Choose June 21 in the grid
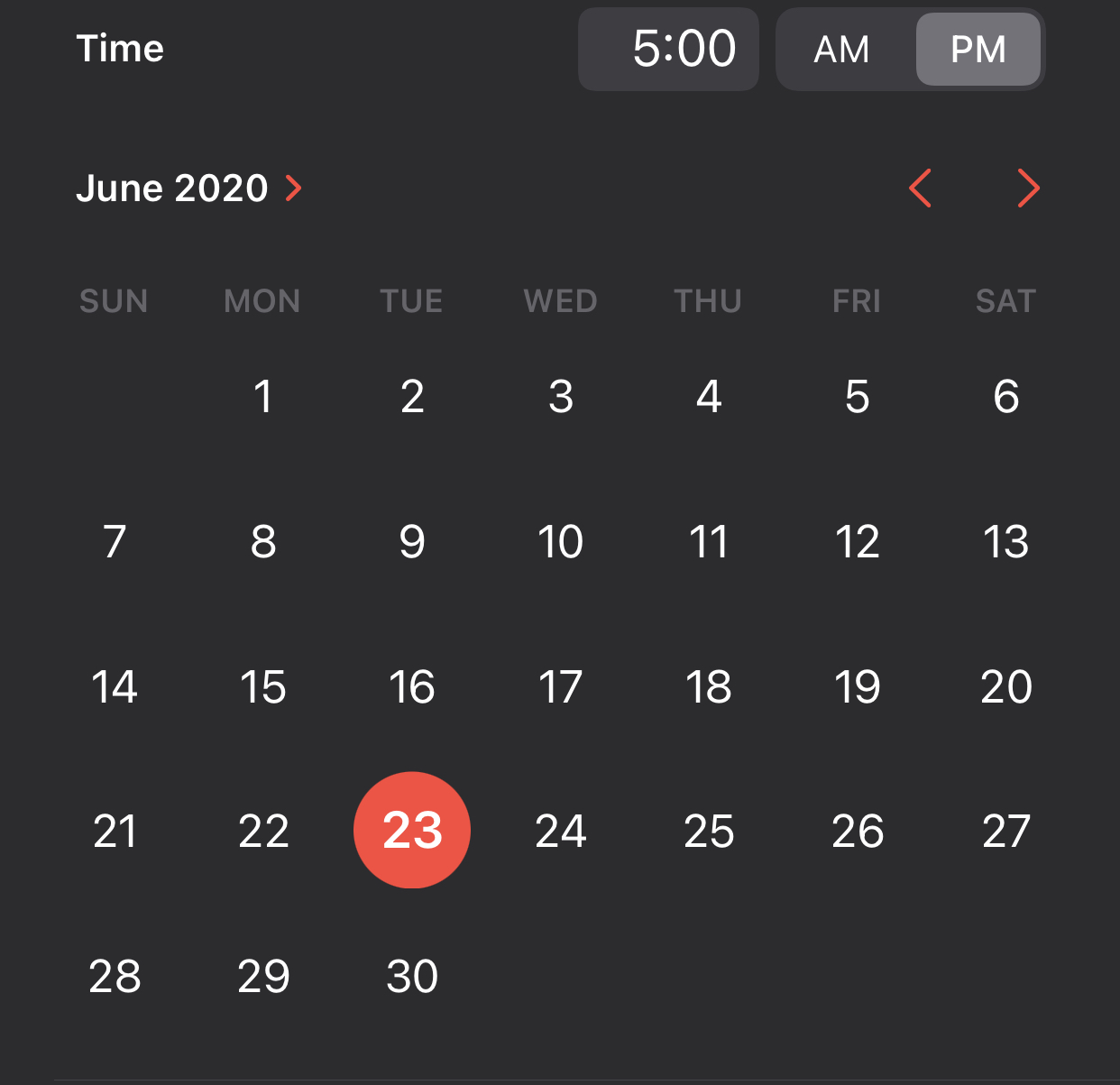 tap(115, 832)
